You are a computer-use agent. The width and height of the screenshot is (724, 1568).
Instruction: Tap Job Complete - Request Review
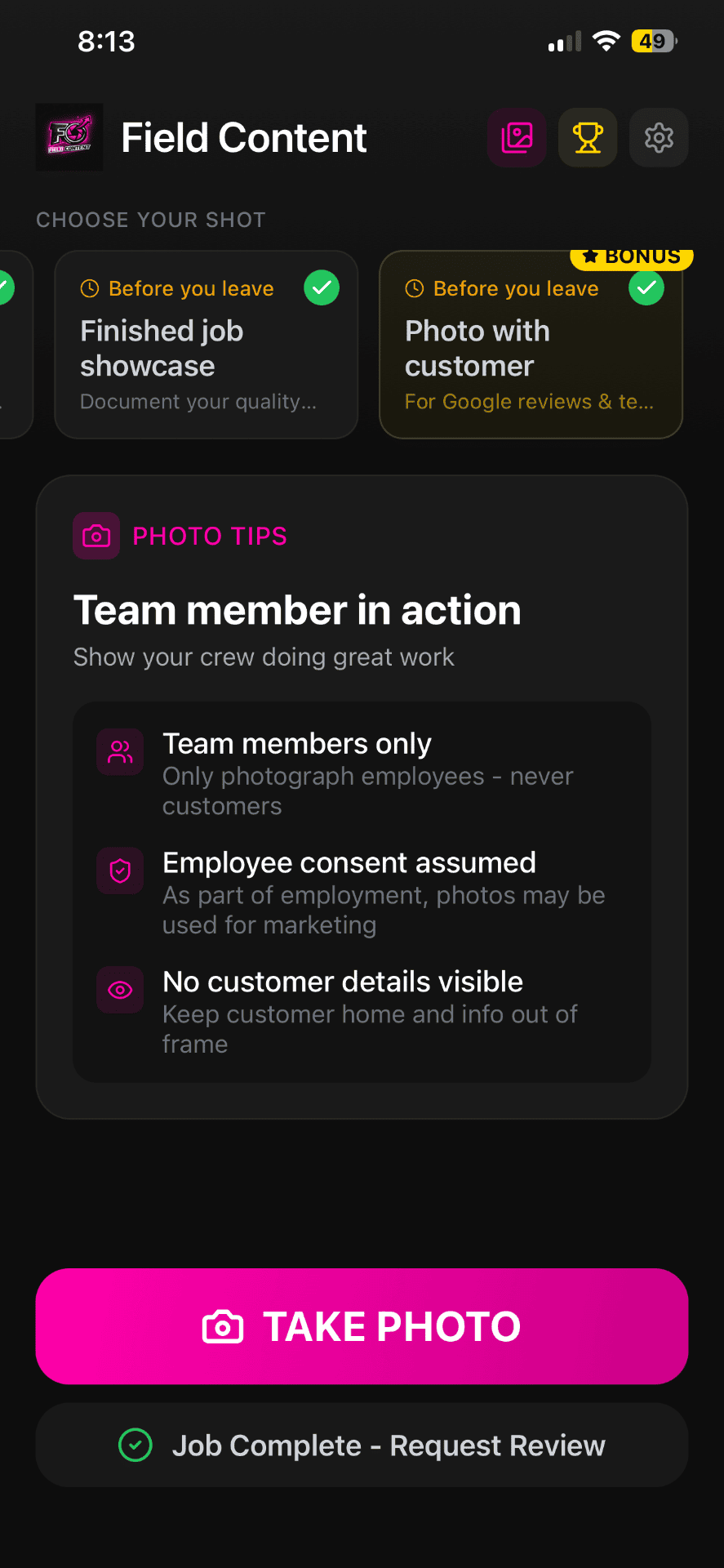tap(362, 1445)
